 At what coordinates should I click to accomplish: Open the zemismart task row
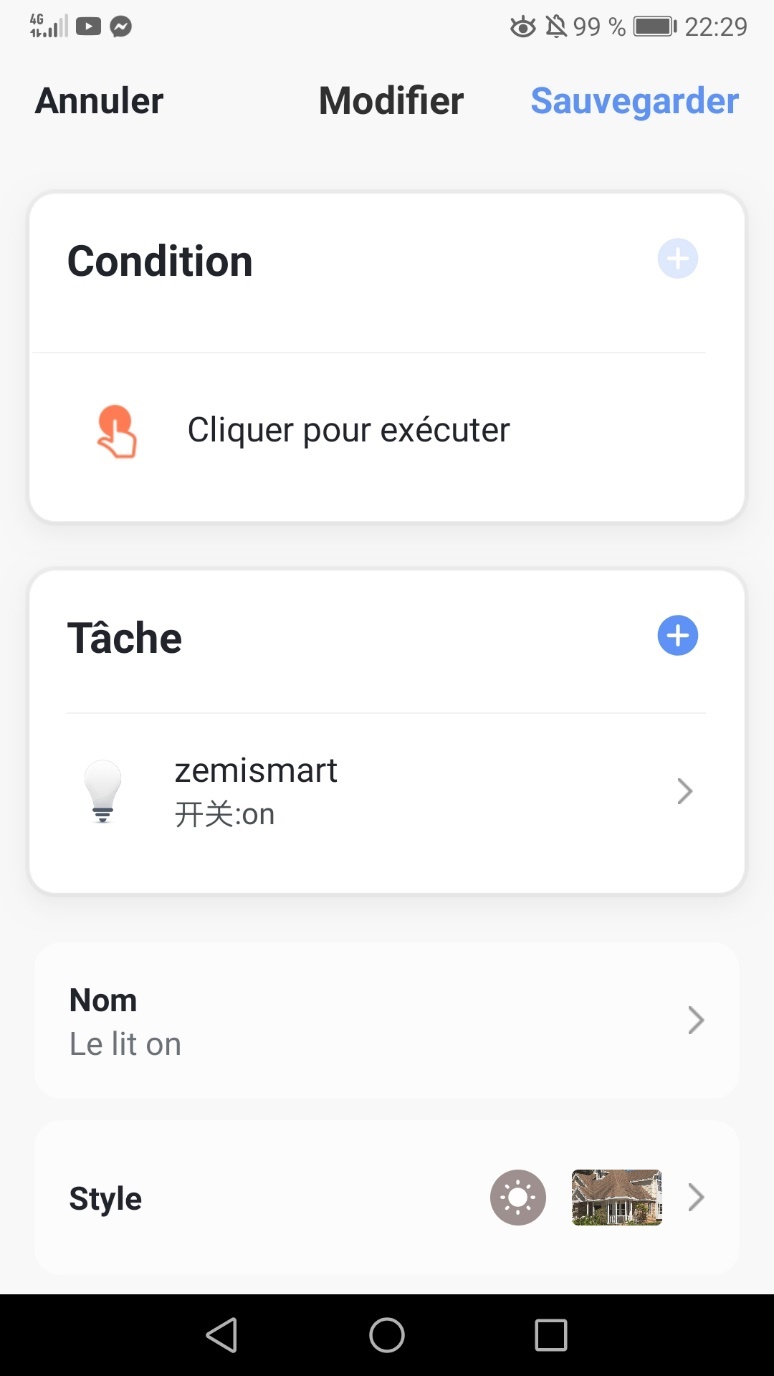coord(387,791)
